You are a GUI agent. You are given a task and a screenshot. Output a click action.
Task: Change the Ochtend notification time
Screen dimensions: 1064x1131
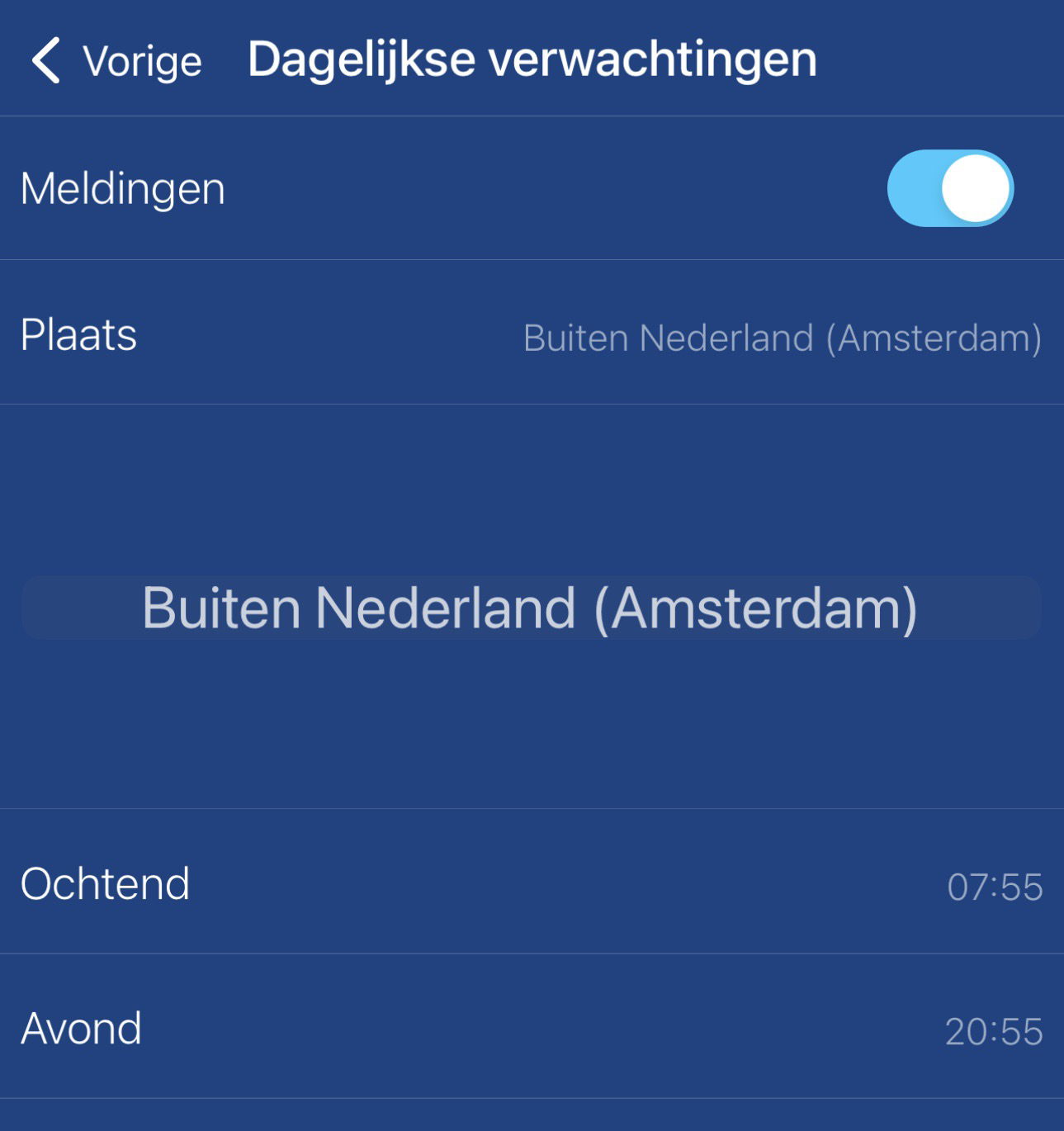532,884
